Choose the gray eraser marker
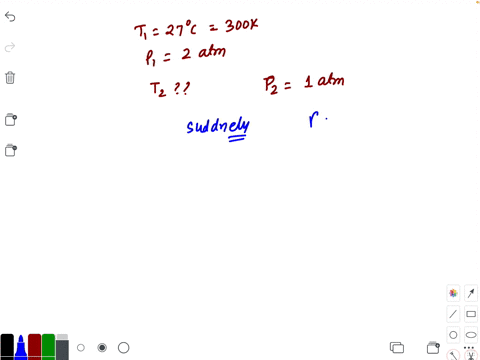This screenshot has height=360, width=480. 62,347
